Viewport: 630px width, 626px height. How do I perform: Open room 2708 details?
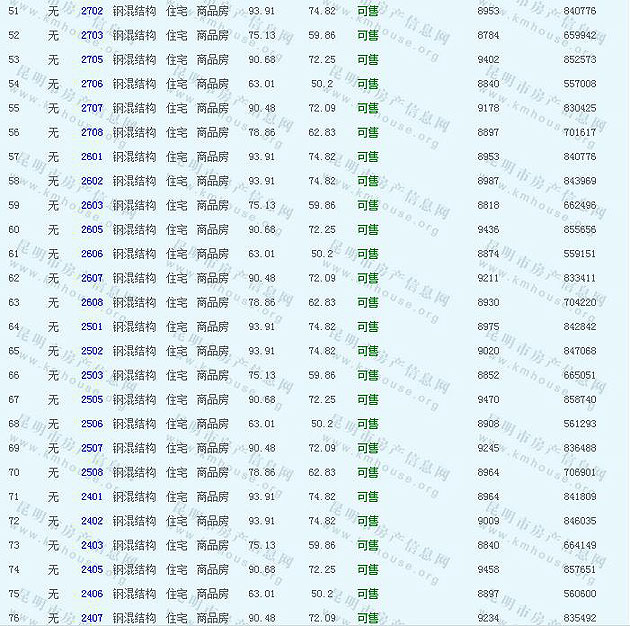(92, 133)
